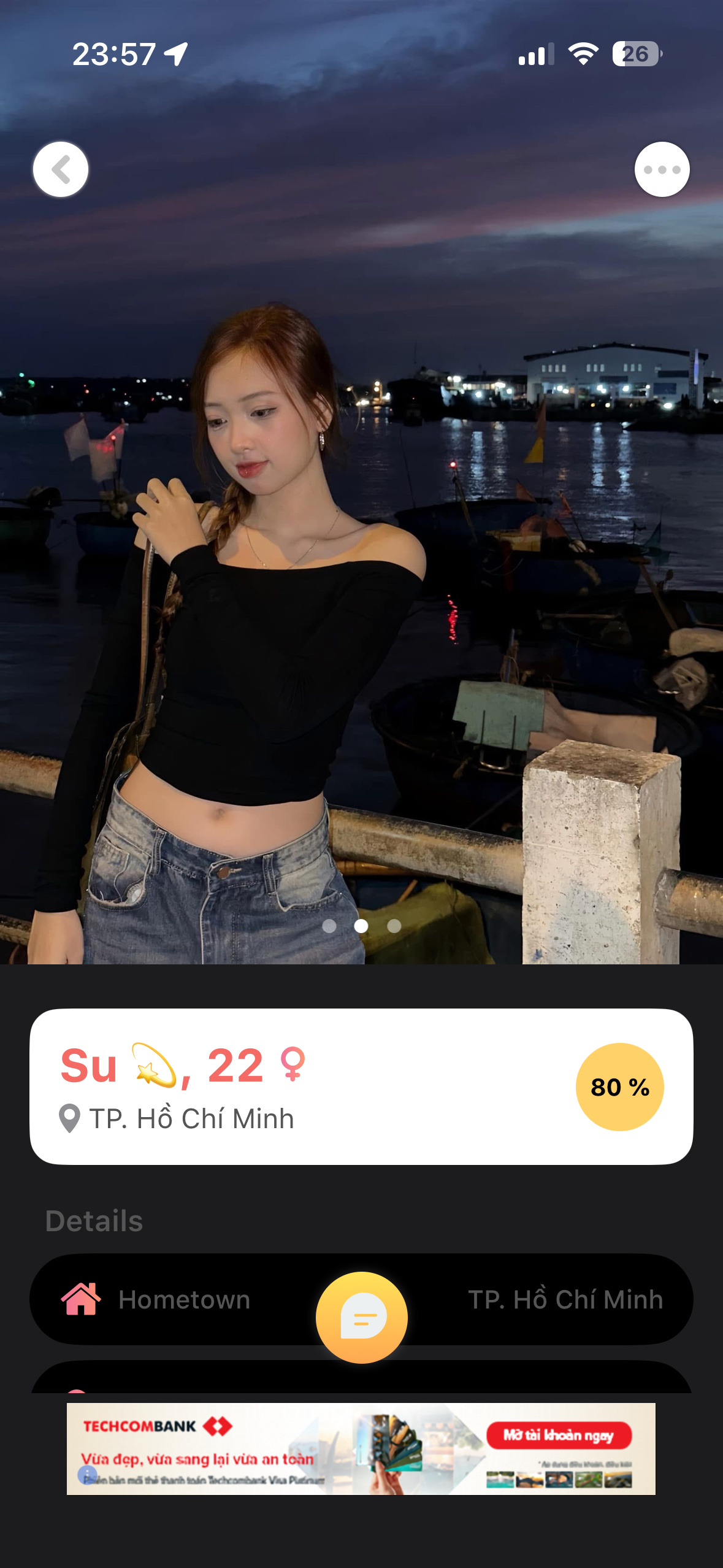Open the three-dot more options menu

(x=662, y=169)
